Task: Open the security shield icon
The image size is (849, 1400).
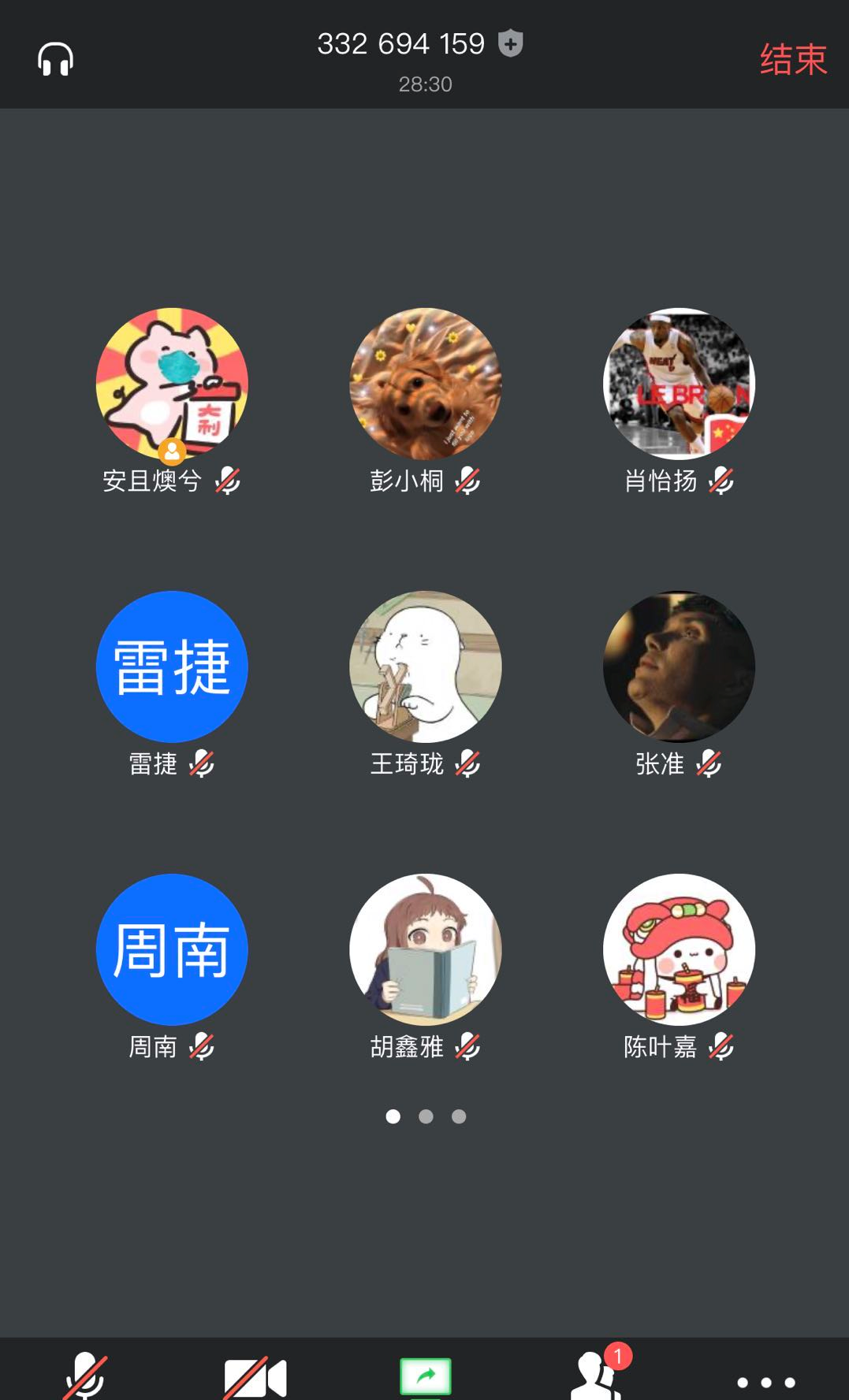Action: [x=511, y=43]
